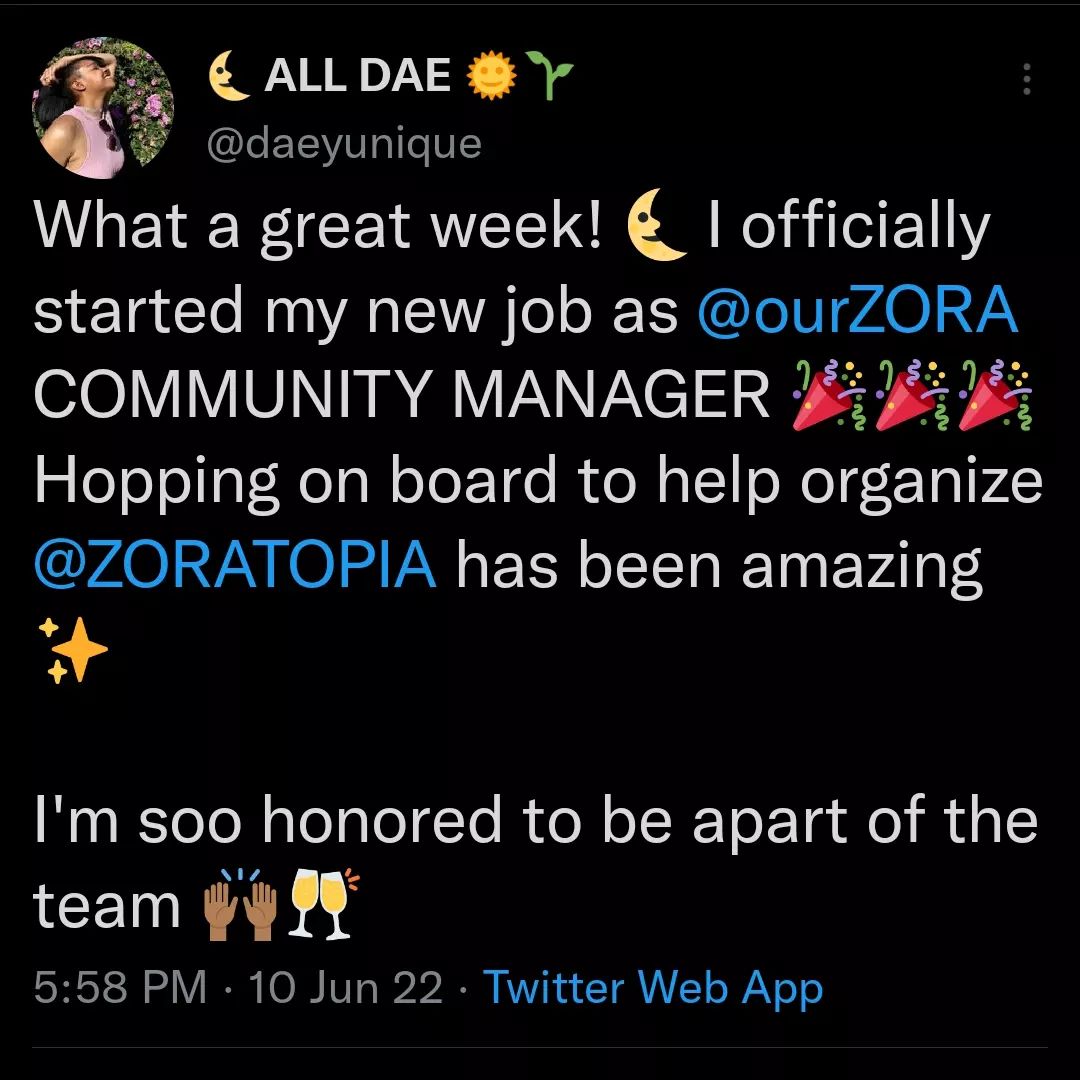This screenshot has height=1080, width=1080.
Task: Open the @daeyunique handle
Action: (x=344, y=145)
